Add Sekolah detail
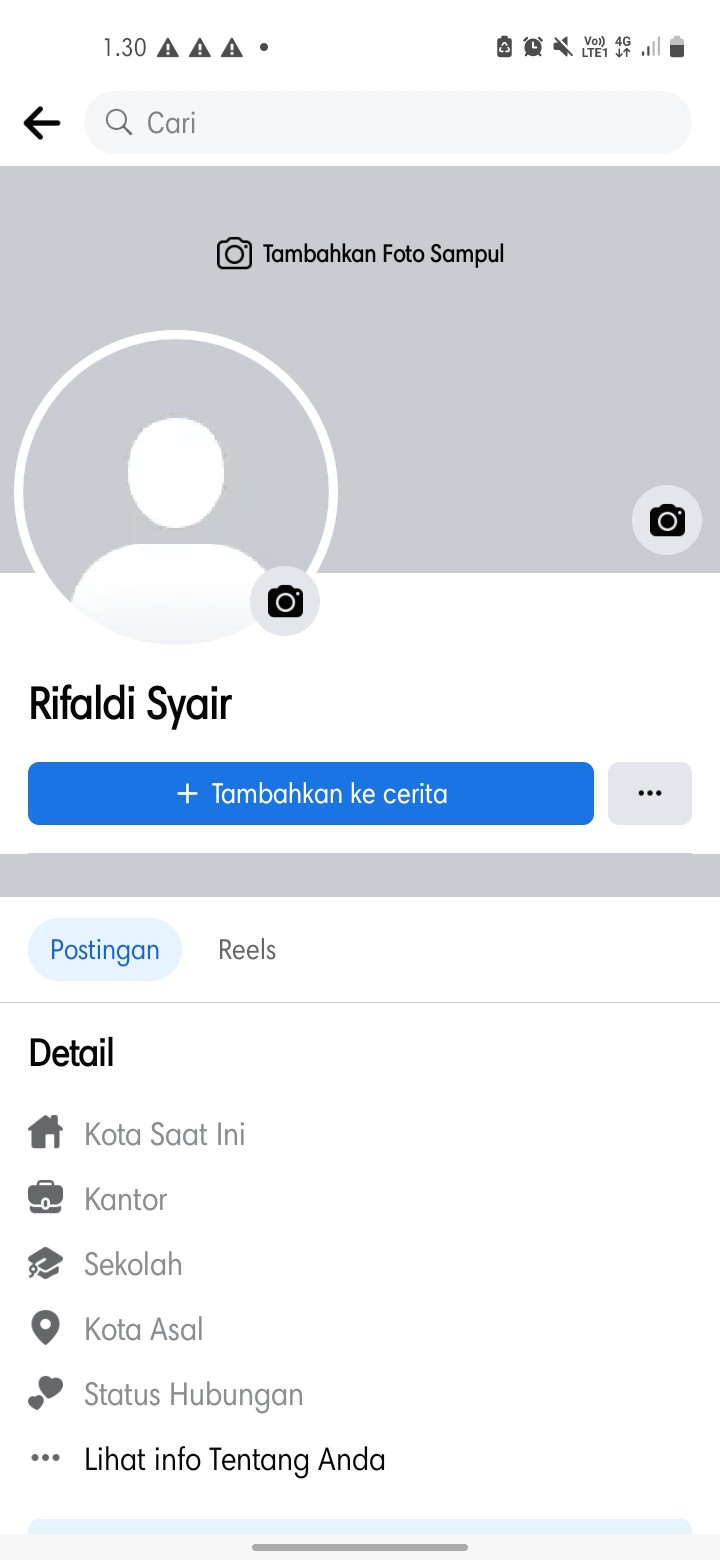Image resolution: width=720 pixels, height=1560 pixels. pyautogui.click(x=133, y=1264)
